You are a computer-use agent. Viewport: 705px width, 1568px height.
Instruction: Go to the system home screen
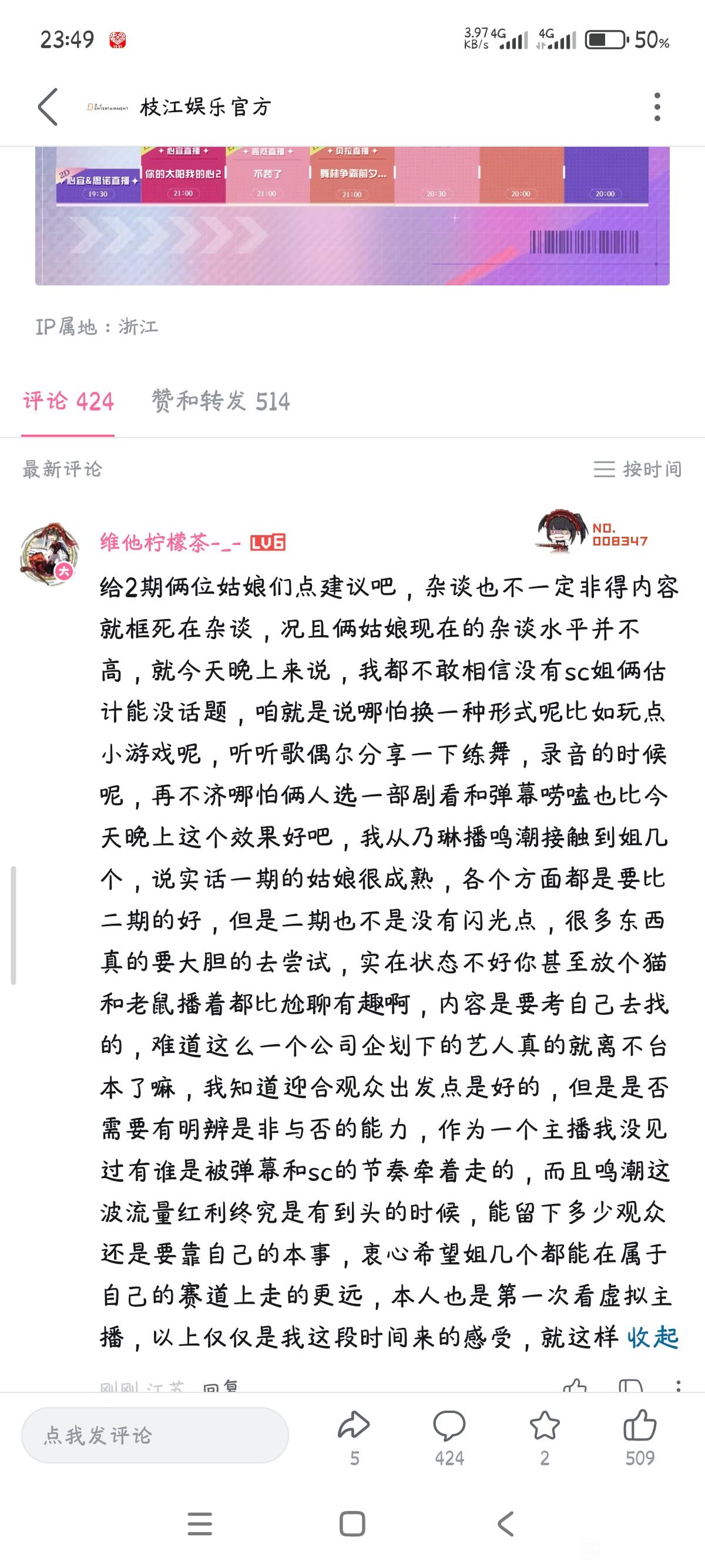(x=352, y=1524)
